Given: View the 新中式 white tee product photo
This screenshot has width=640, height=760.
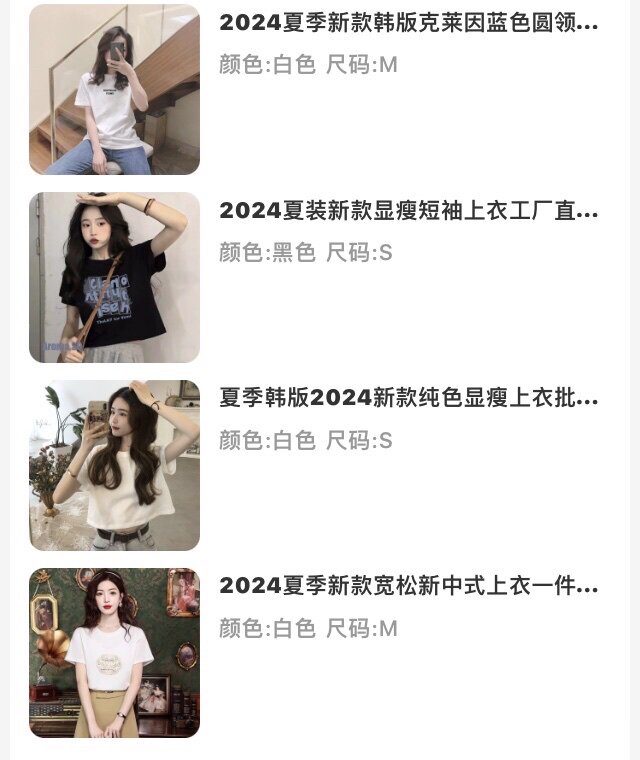Looking at the screenshot, I should [114, 653].
